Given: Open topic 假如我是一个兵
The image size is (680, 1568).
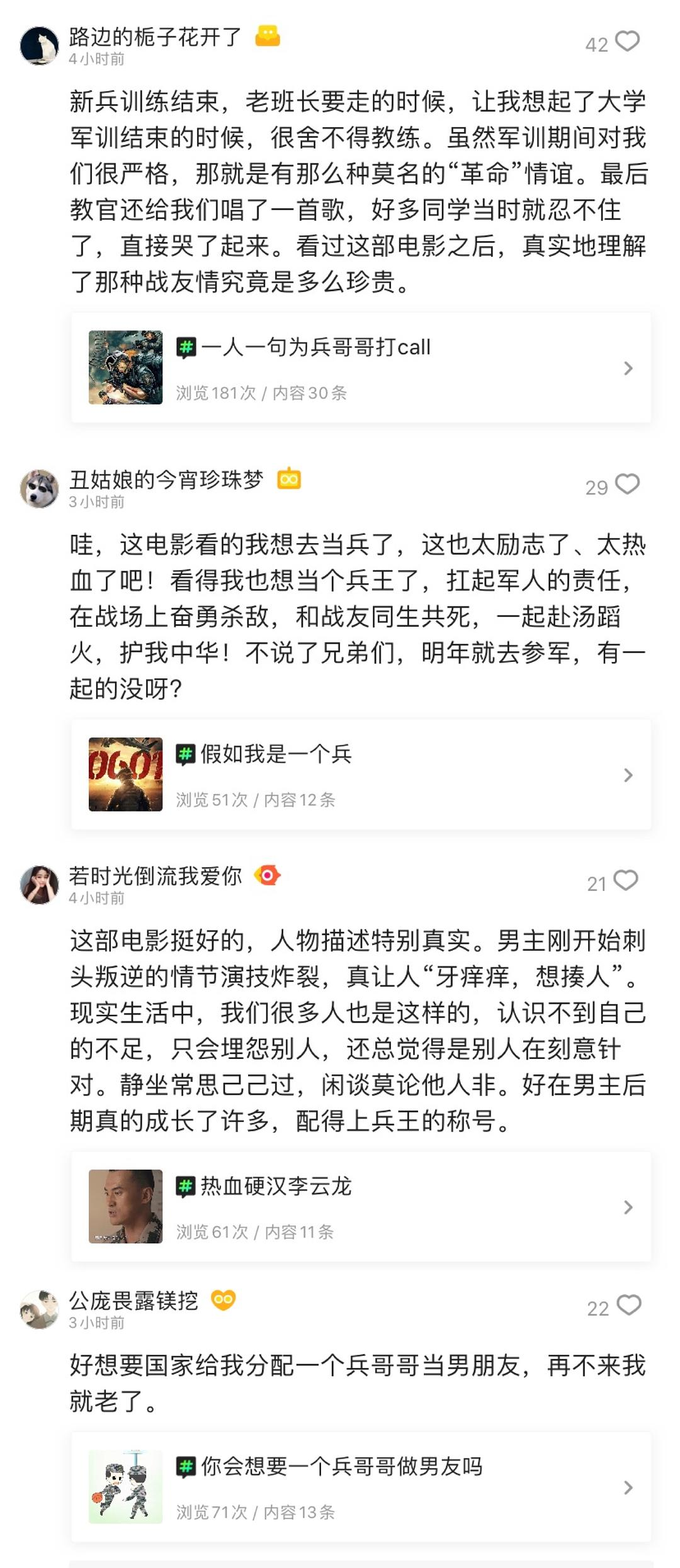Looking at the screenshot, I should click(361, 775).
